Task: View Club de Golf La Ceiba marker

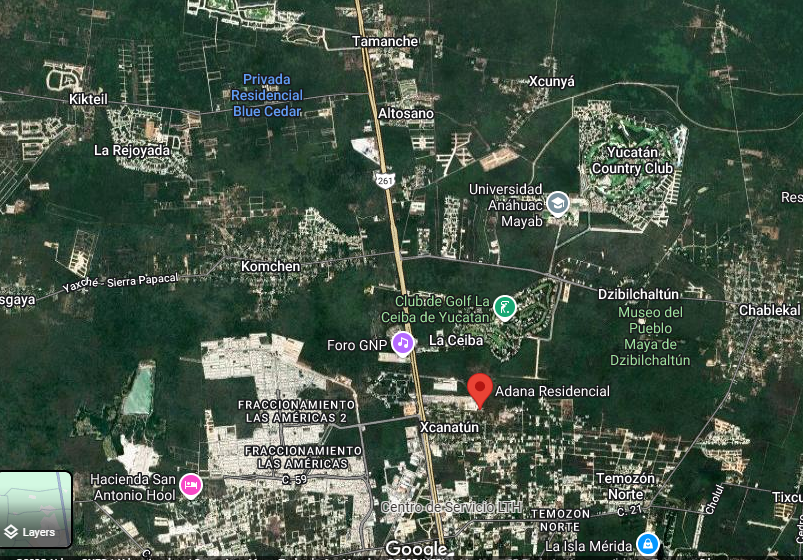Action: [507, 307]
